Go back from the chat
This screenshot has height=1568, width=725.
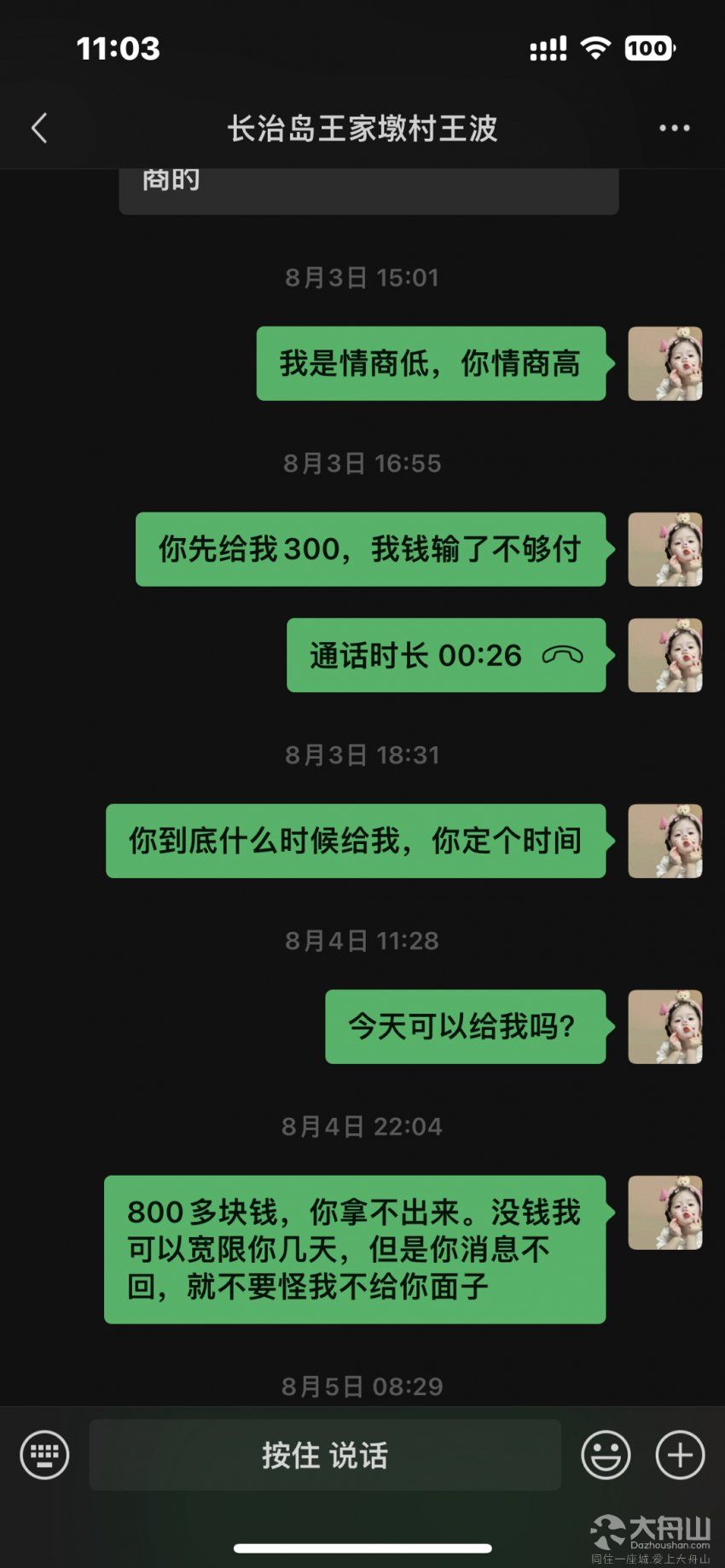coord(39,129)
